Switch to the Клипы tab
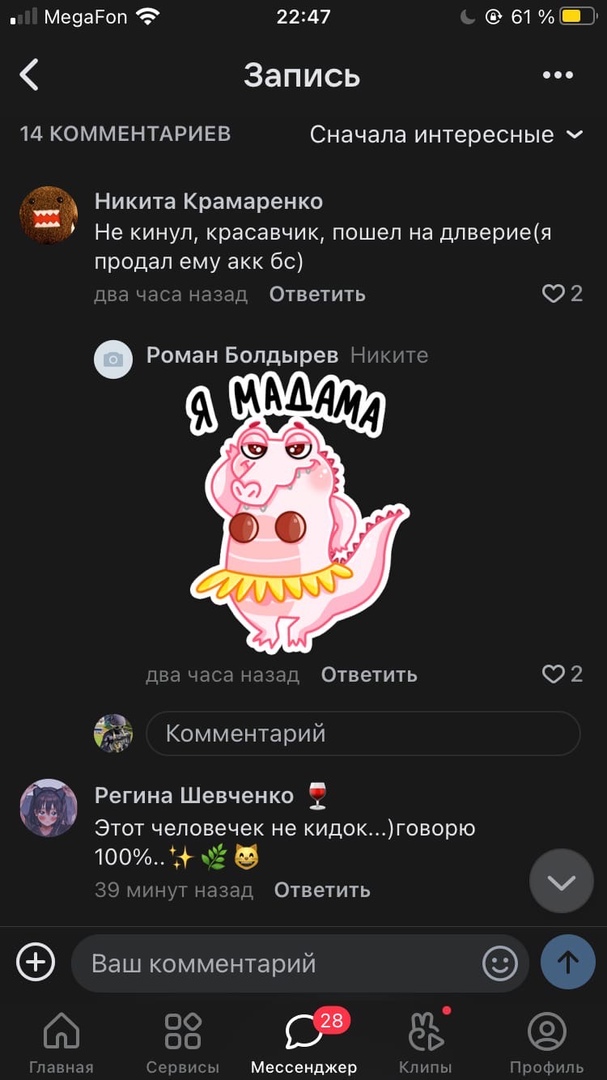607x1080 pixels. [425, 1042]
